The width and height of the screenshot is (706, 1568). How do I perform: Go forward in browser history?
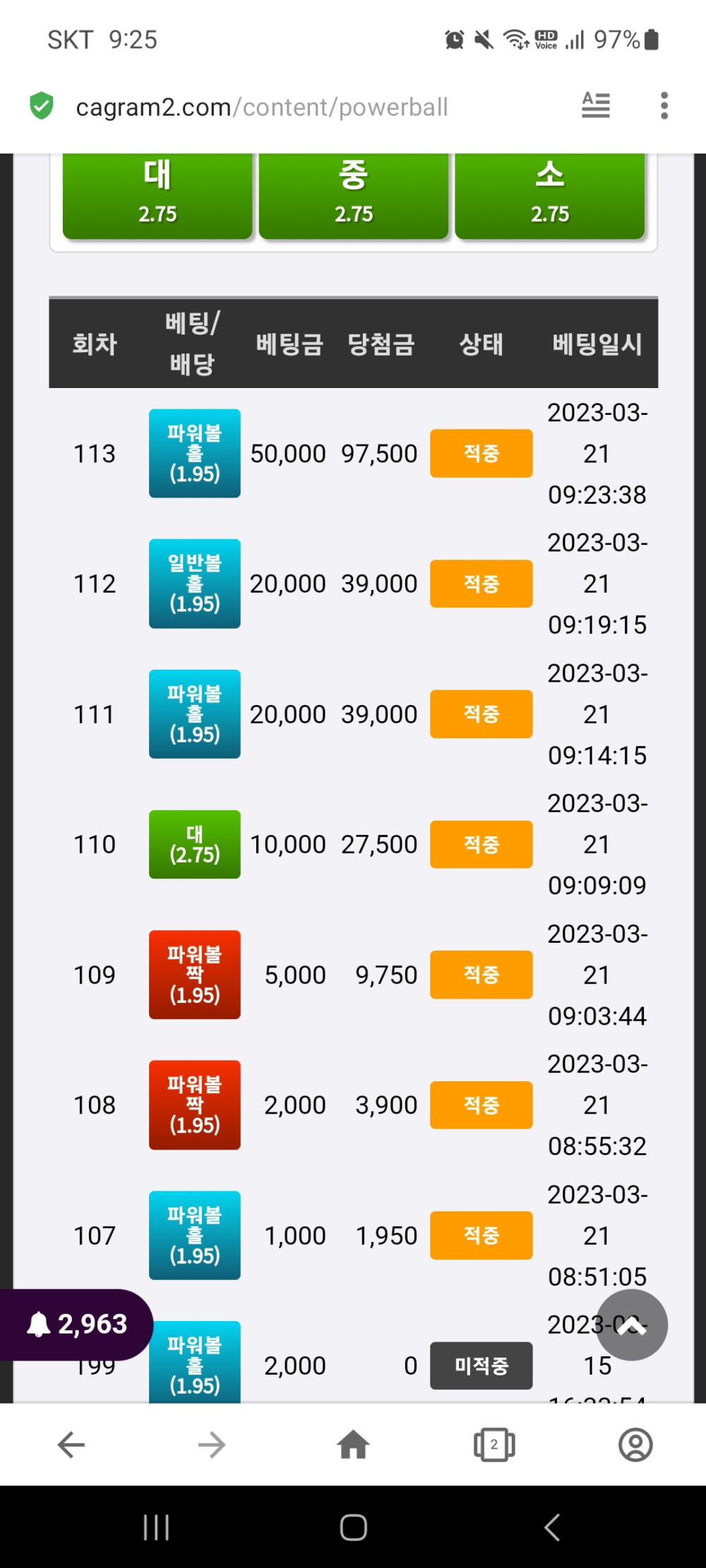pos(212,1445)
